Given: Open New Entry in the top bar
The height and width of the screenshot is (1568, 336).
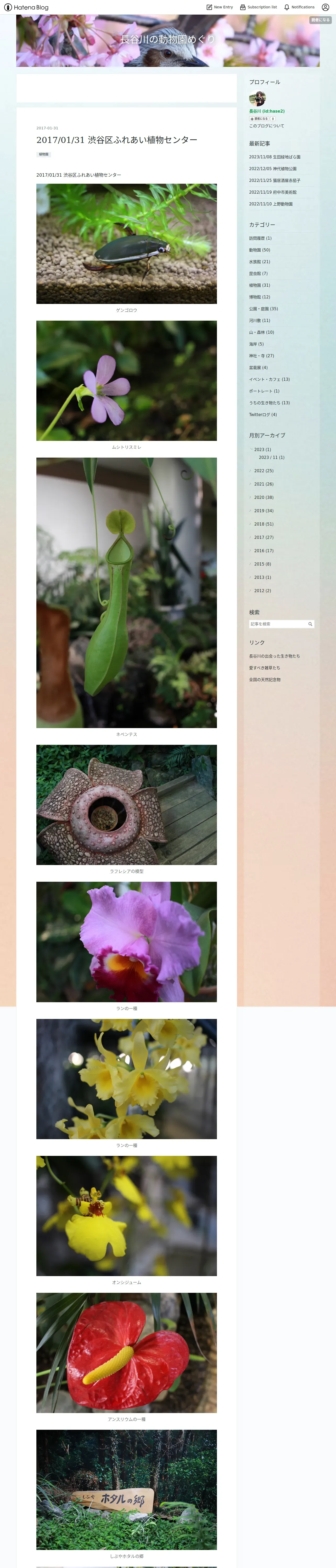Looking at the screenshot, I should point(220,7).
